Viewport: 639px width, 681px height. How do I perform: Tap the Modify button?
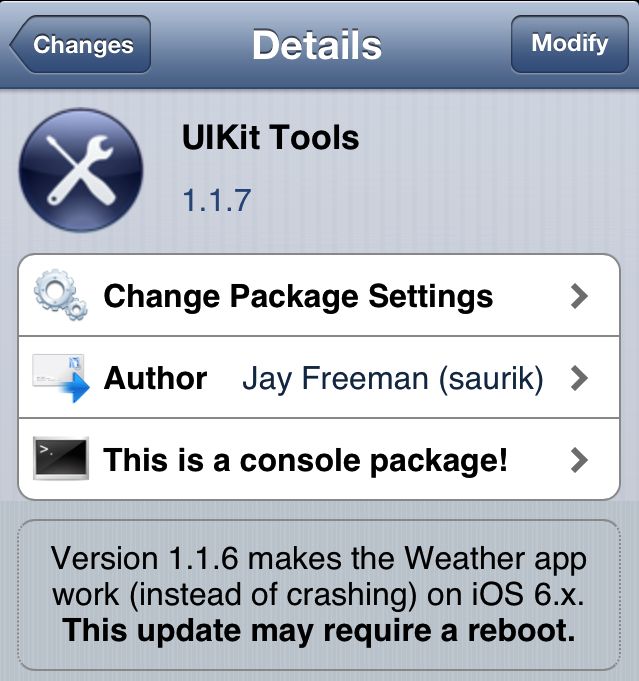tap(569, 44)
